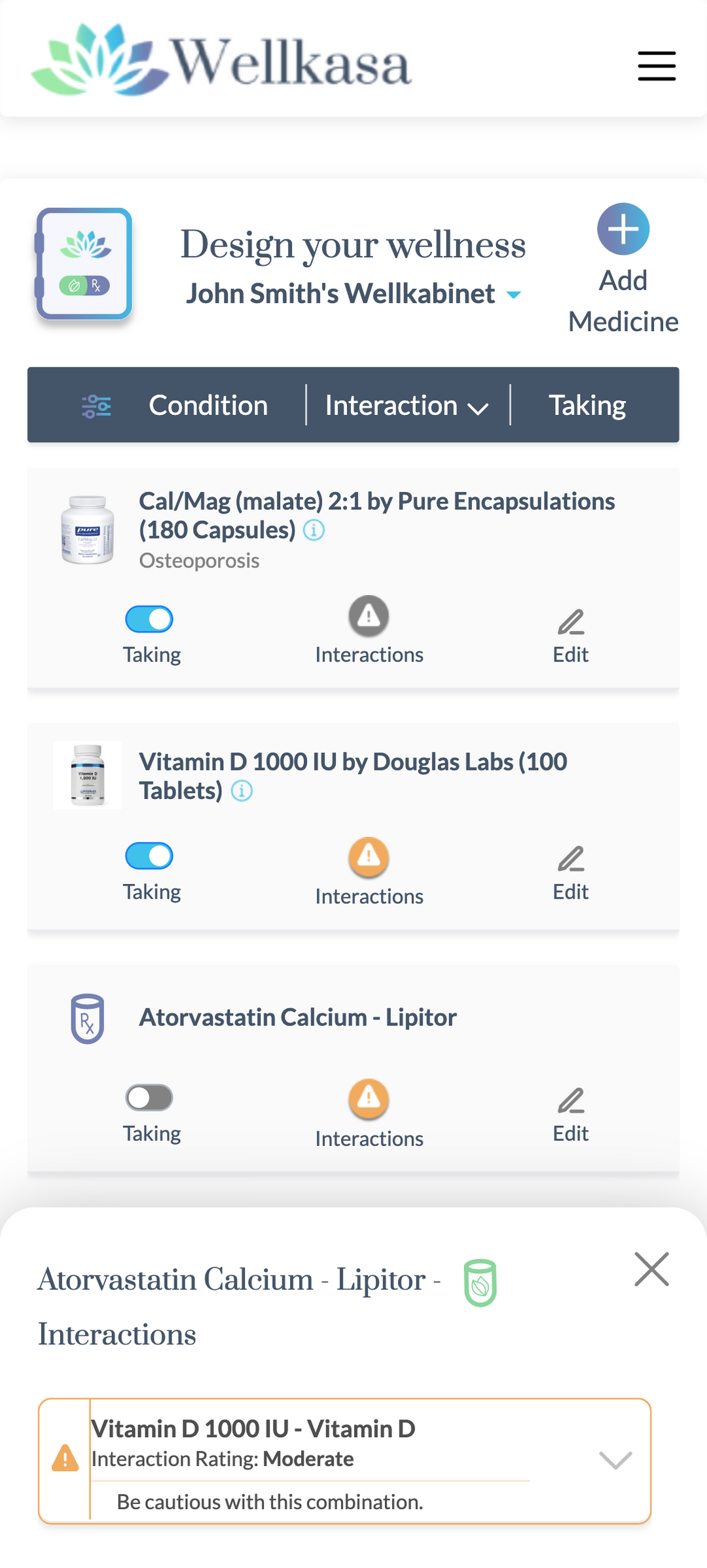
Task: Open the hamburger menu
Action: click(x=657, y=66)
